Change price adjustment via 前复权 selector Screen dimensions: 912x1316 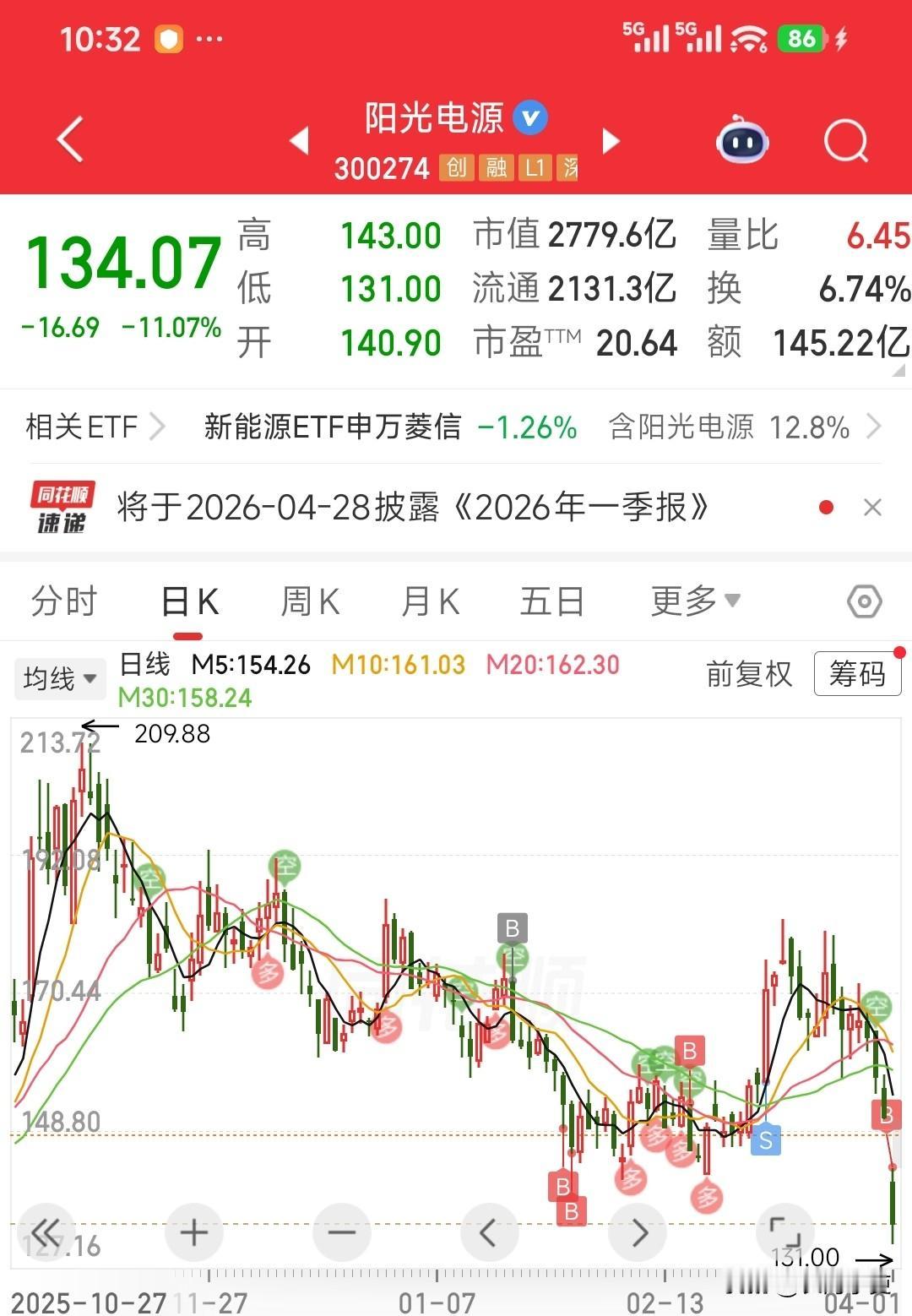[748, 675]
